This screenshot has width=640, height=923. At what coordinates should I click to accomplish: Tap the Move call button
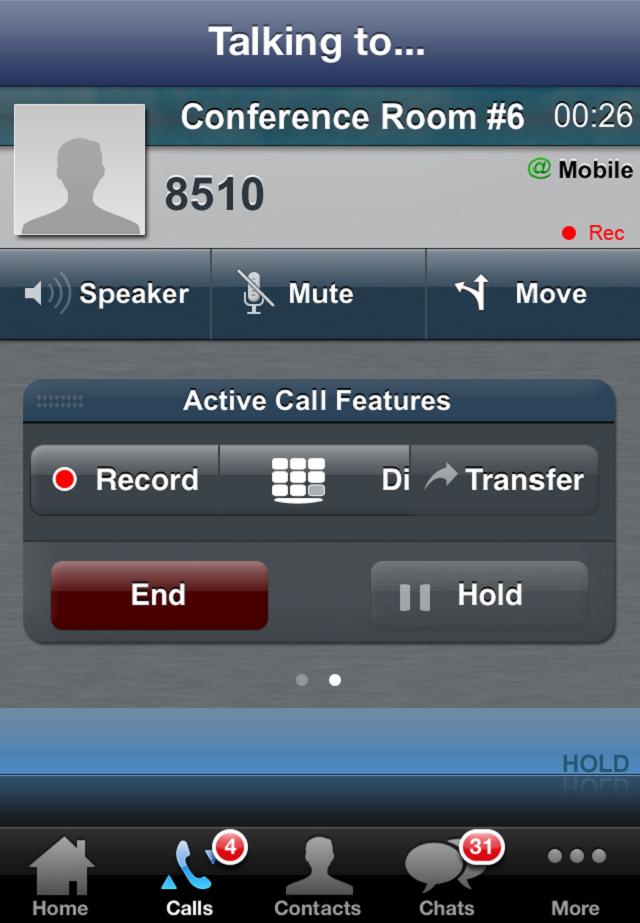click(x=532, y=294)
